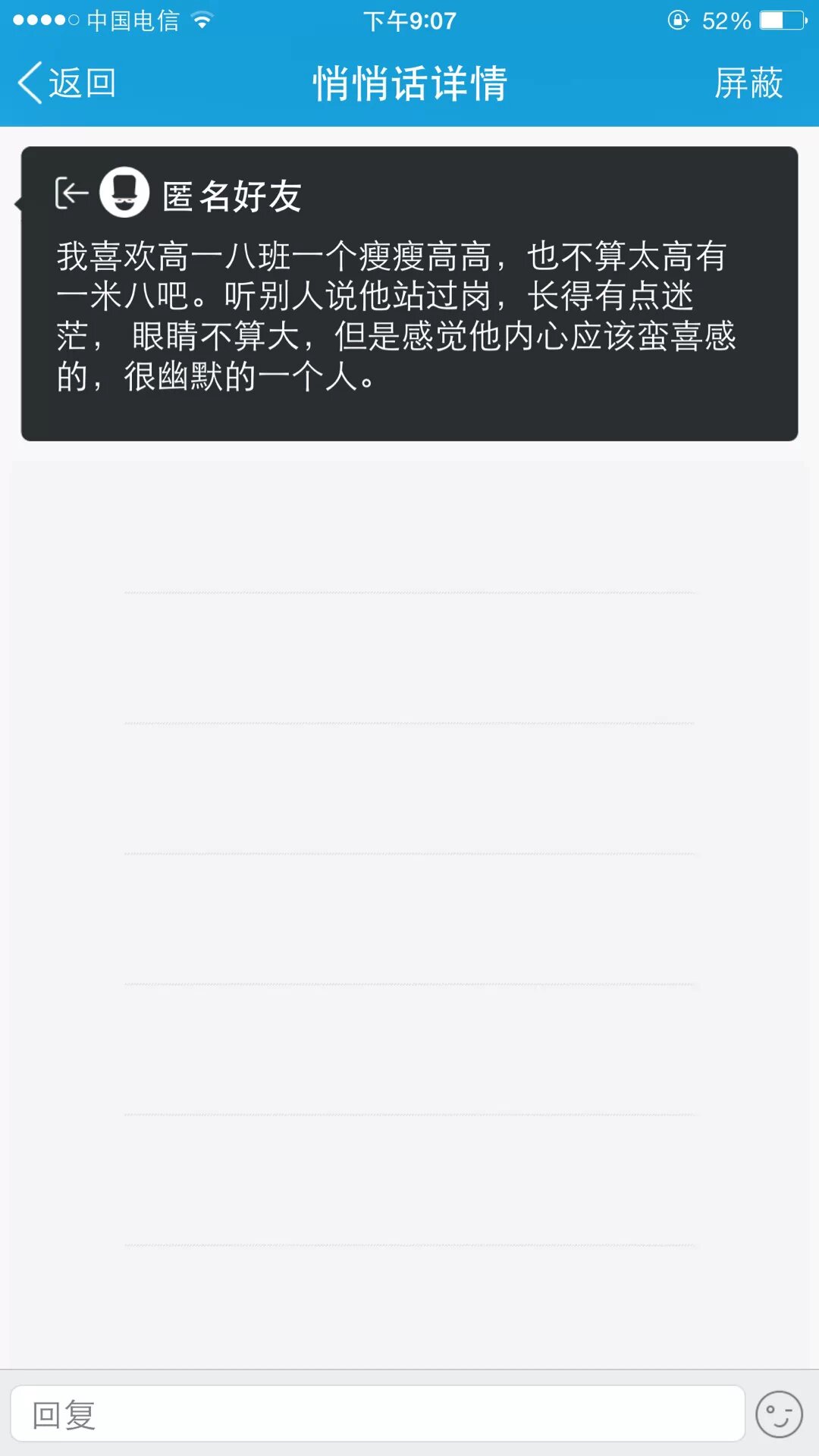Open the emoji picker smiley icon

coord(779,1414)
